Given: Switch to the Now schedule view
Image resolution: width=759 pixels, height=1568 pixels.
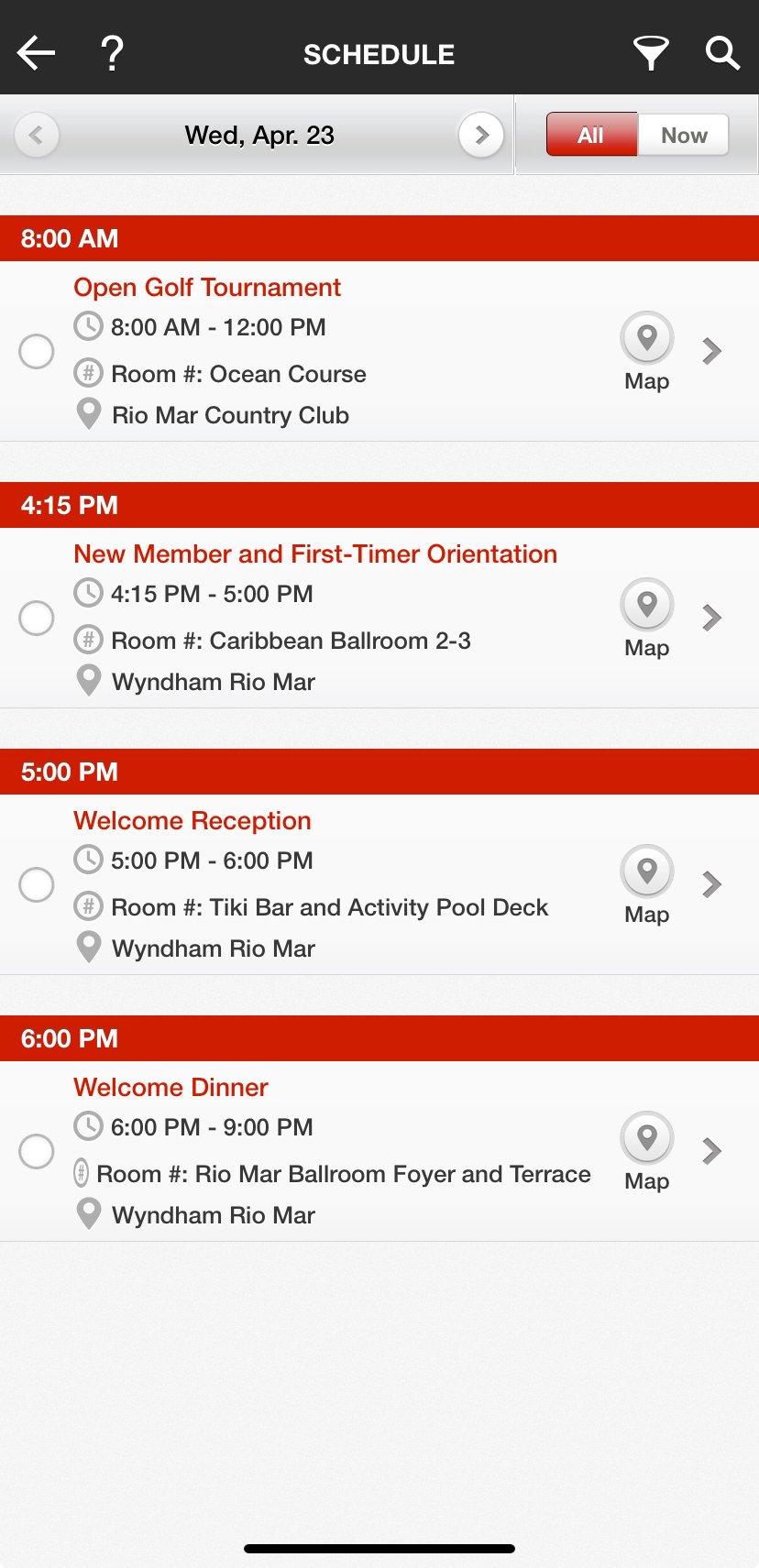Looking at the screenshot, I should tap(683, 135).
